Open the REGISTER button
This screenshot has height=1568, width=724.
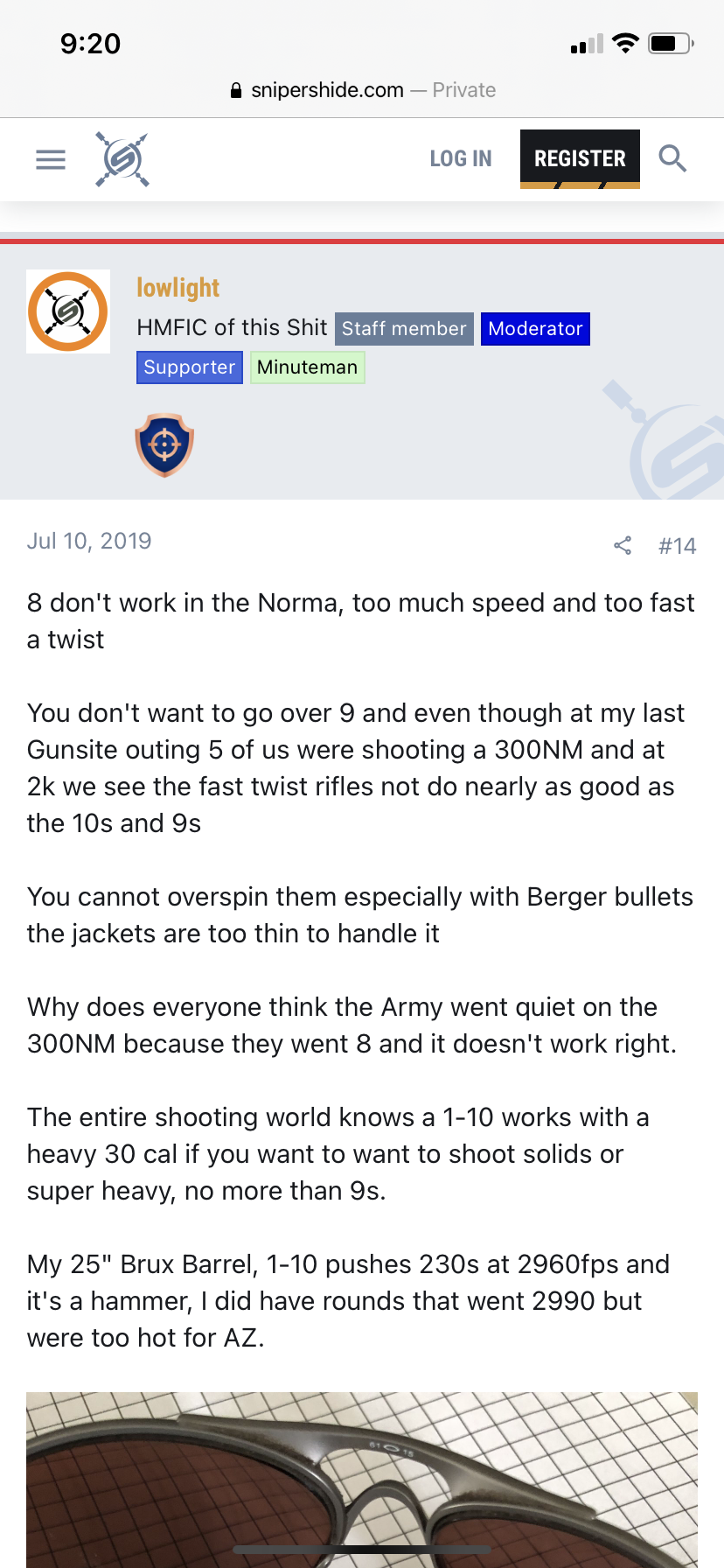click(x=580, y=158)
